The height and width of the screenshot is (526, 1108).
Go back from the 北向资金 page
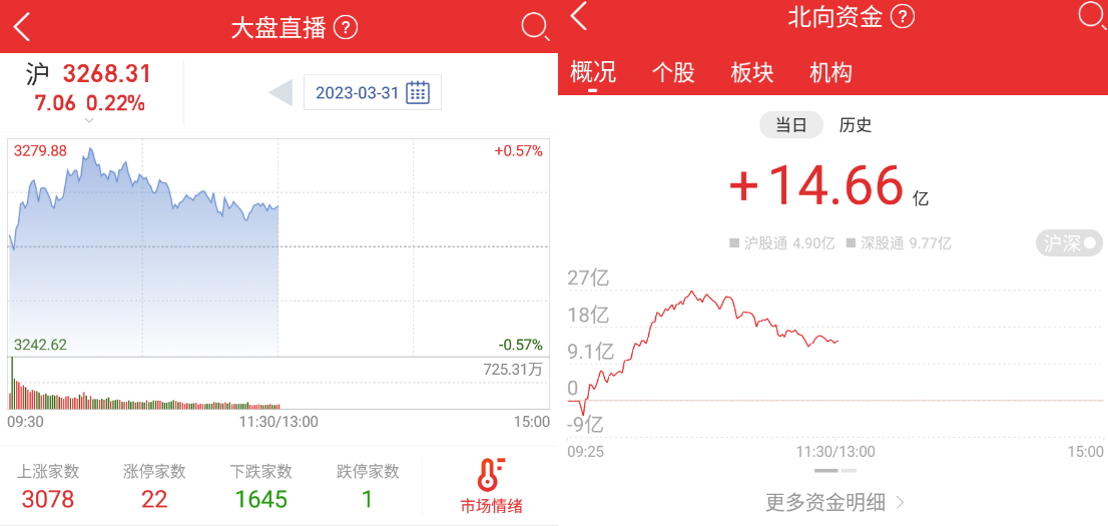579,16
